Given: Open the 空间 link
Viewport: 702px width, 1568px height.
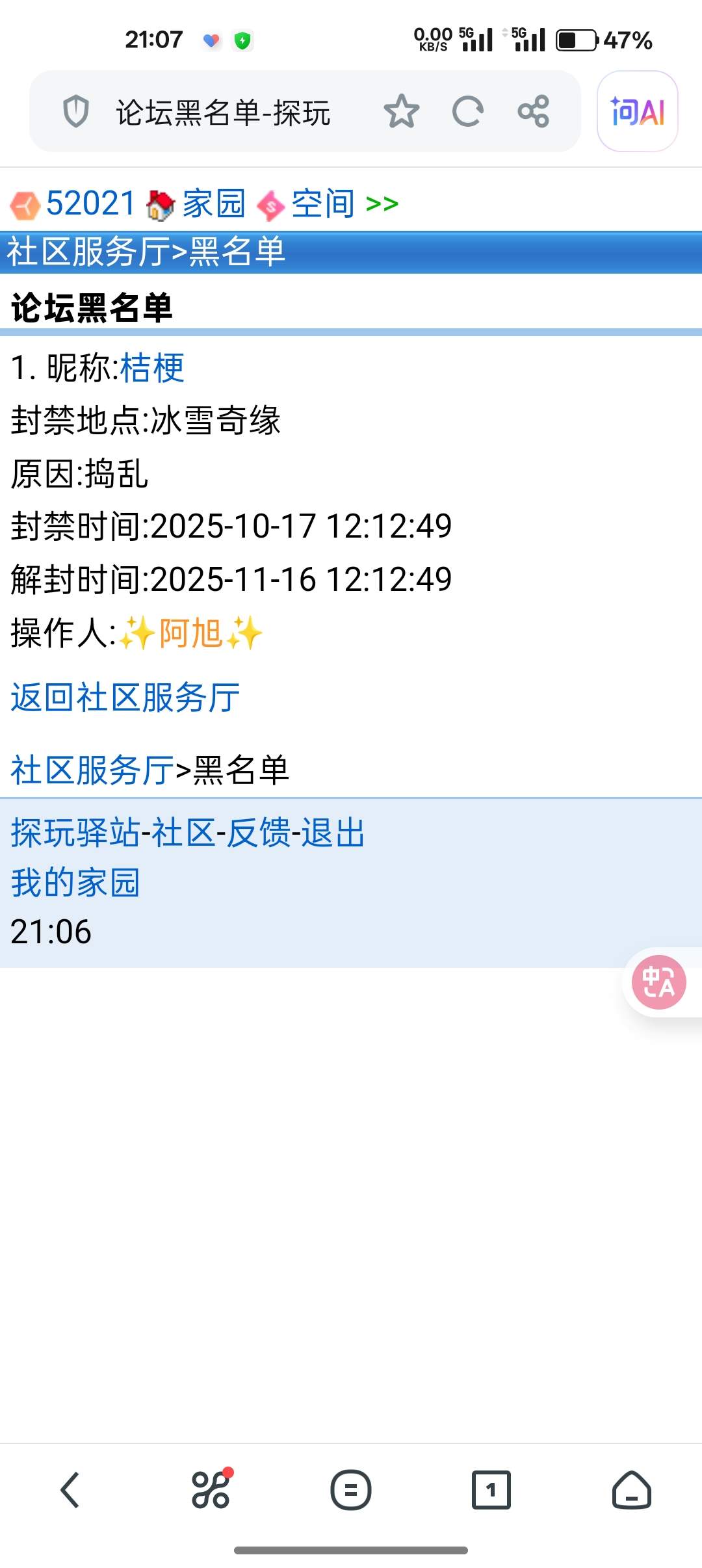Looking at the screenshot, I should pyautogui.click(x=323, y=203).
